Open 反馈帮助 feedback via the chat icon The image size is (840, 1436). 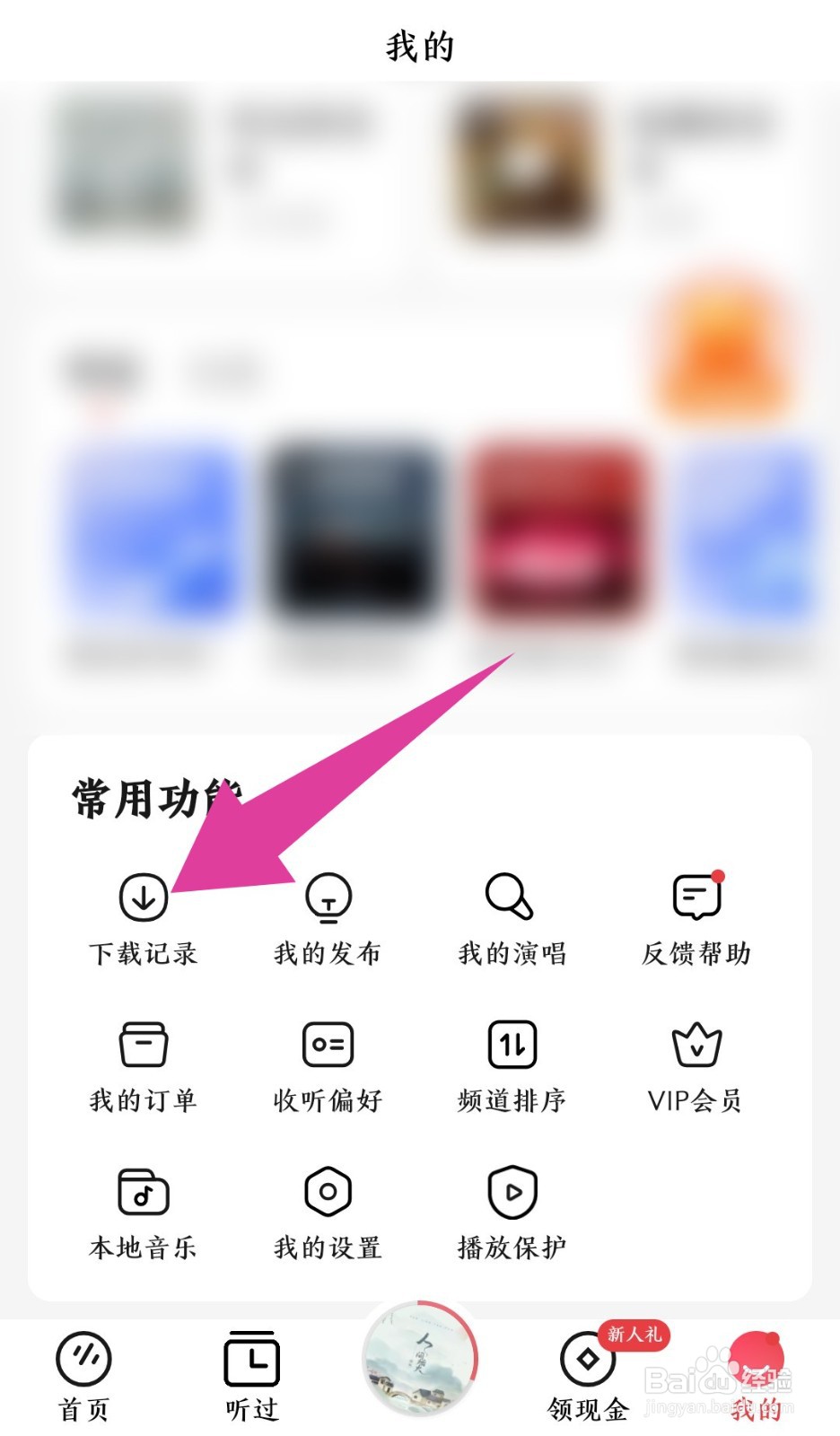696,897
